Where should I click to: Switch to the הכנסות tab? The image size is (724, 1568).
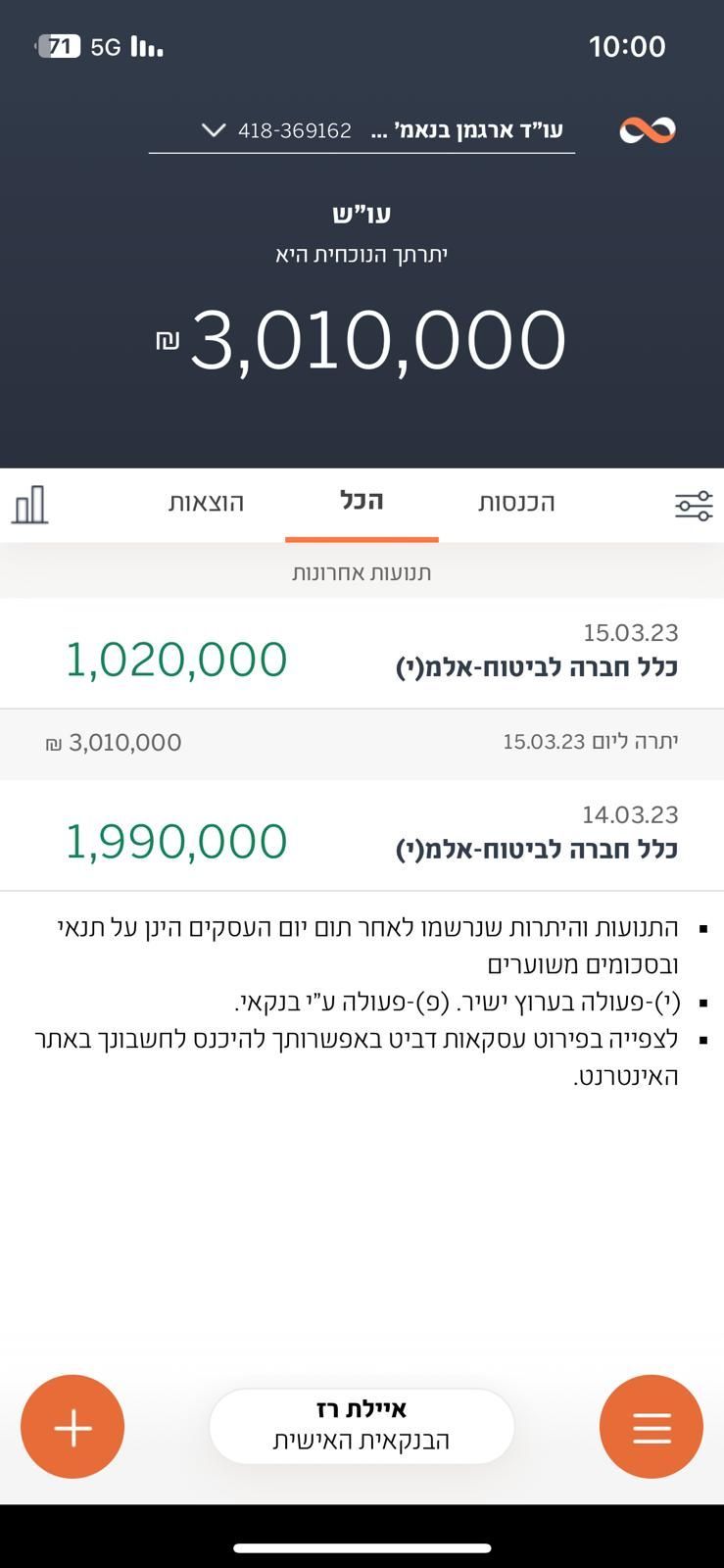pyautogui.click(x=516, y=503)
